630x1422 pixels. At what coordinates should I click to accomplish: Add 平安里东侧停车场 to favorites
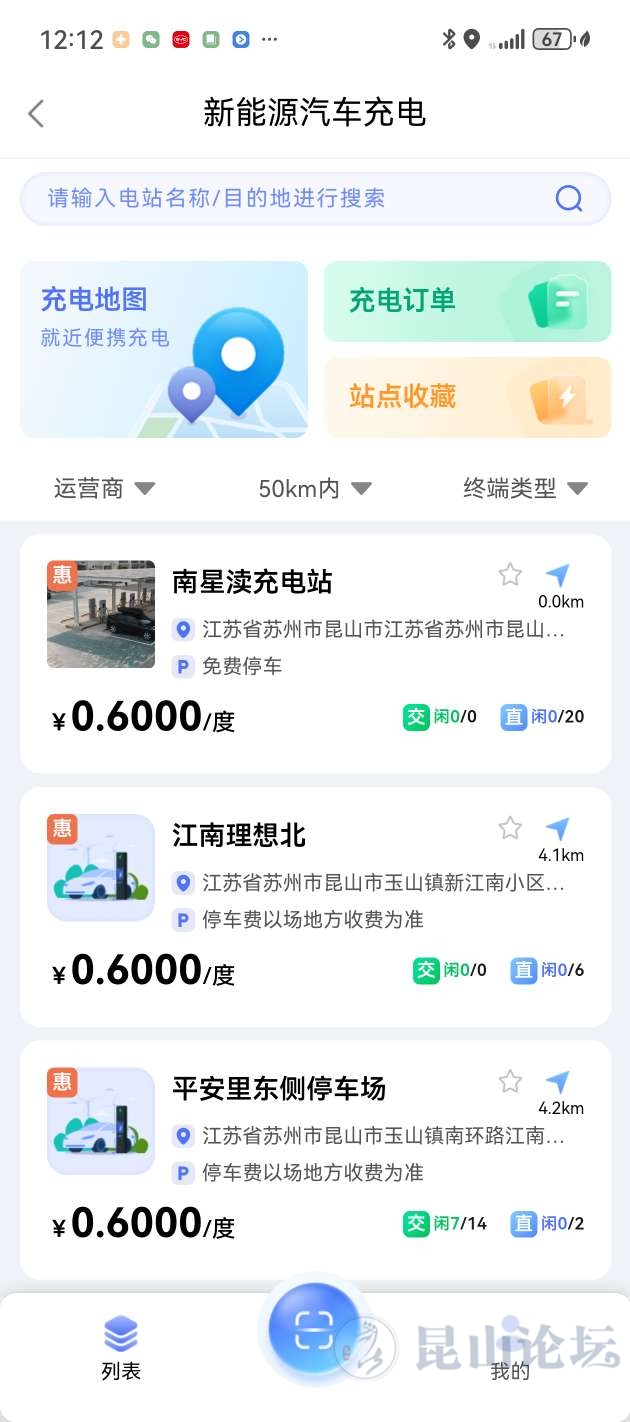tap(510, 1081)
